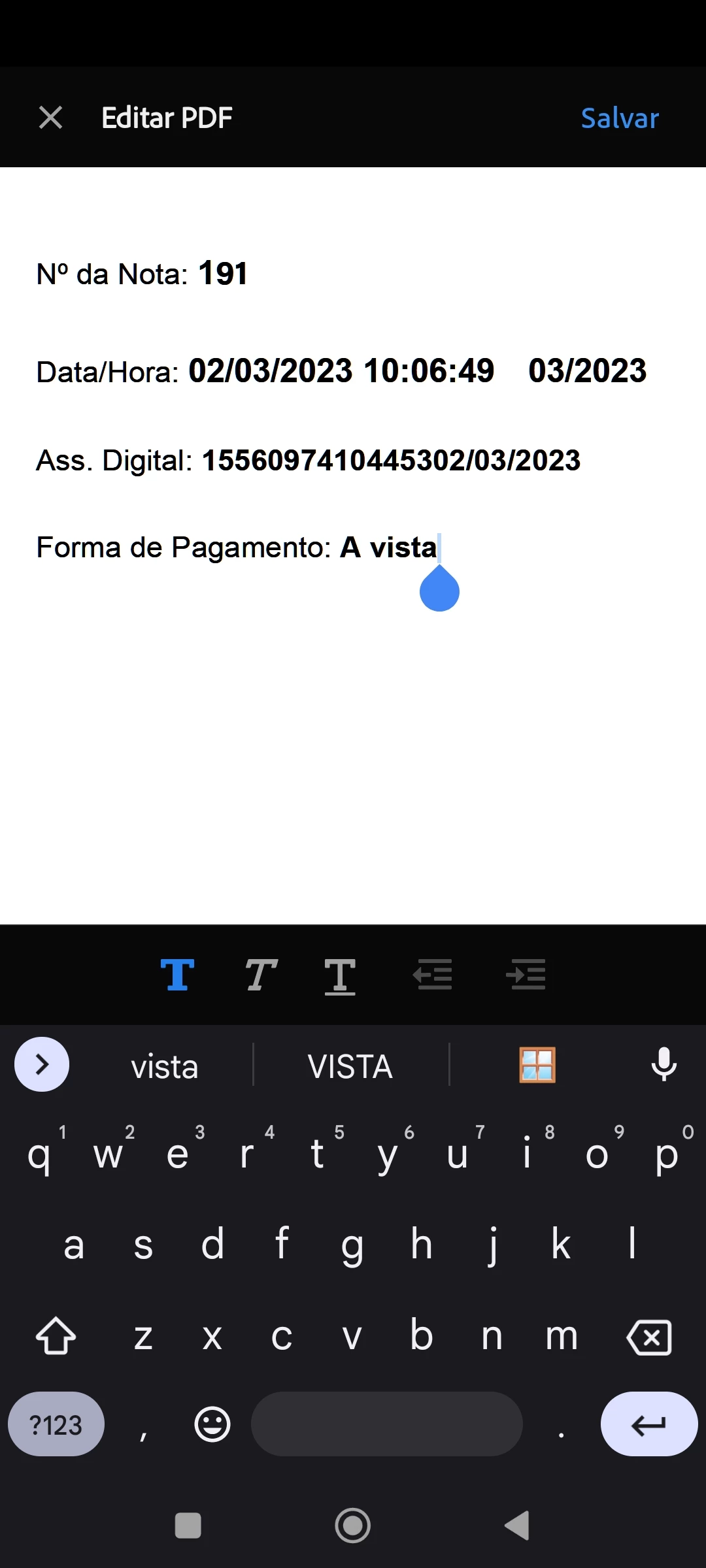Open the emoji keyboard
Image resolution: width=706 pixels, height=1568 pixels.
212,1424
